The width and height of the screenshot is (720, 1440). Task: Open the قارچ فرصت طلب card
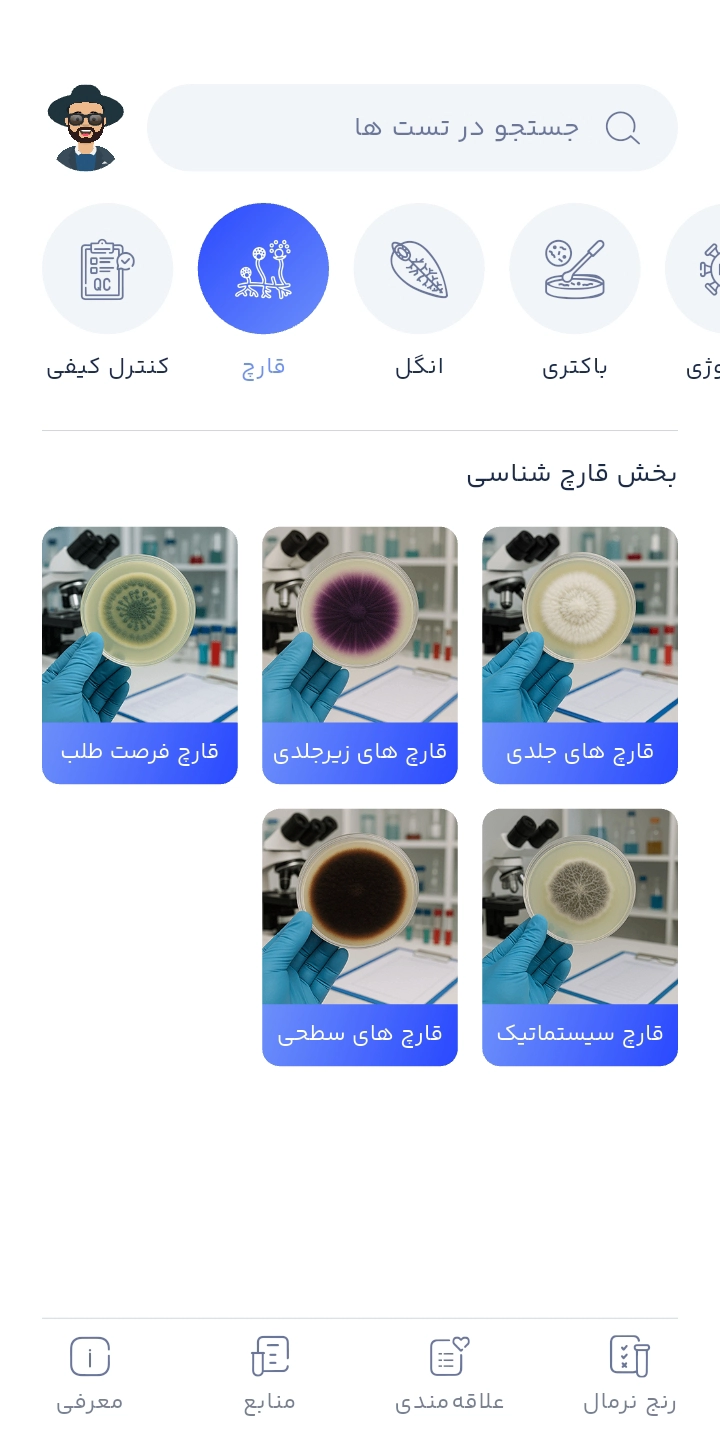click(140, 653)
